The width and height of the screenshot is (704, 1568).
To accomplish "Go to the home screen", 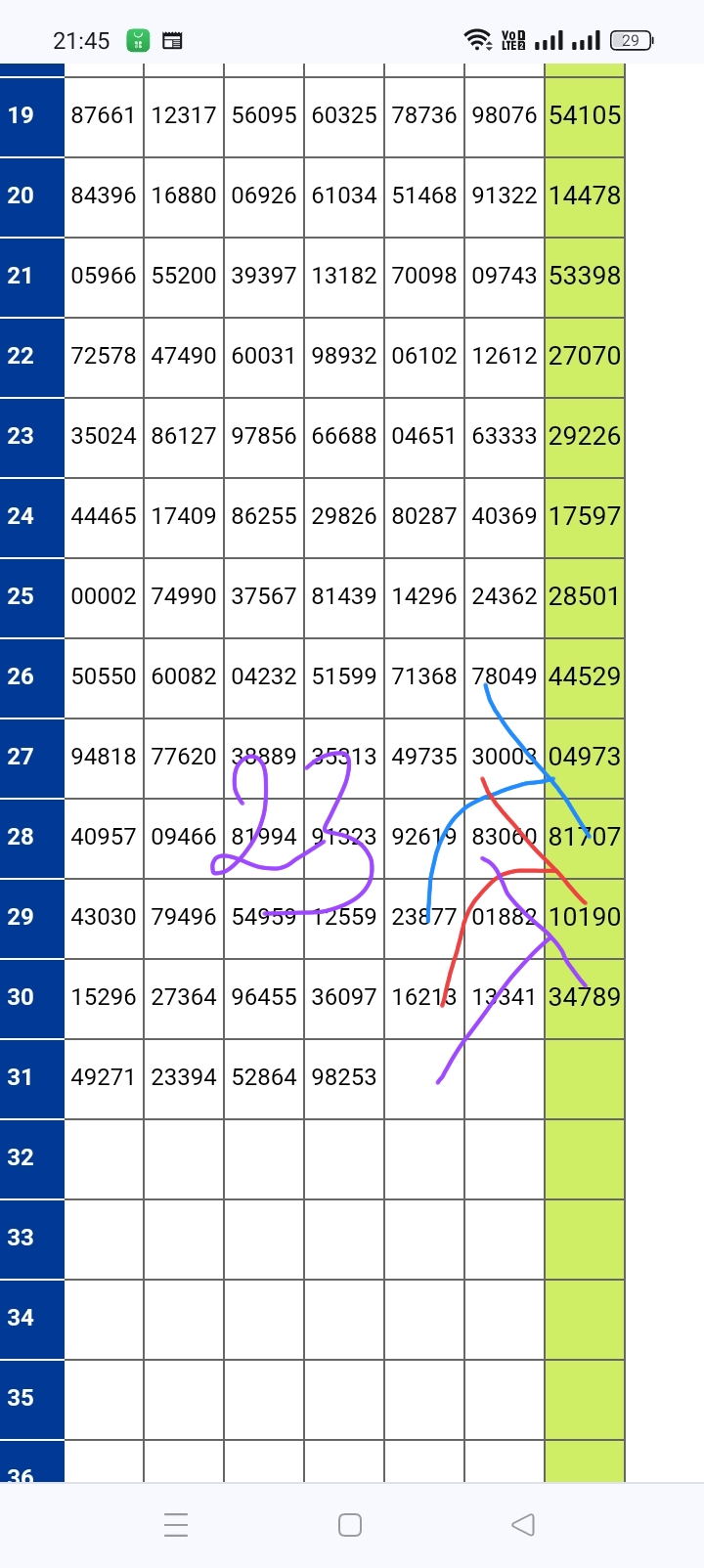I will (350, 1525).
